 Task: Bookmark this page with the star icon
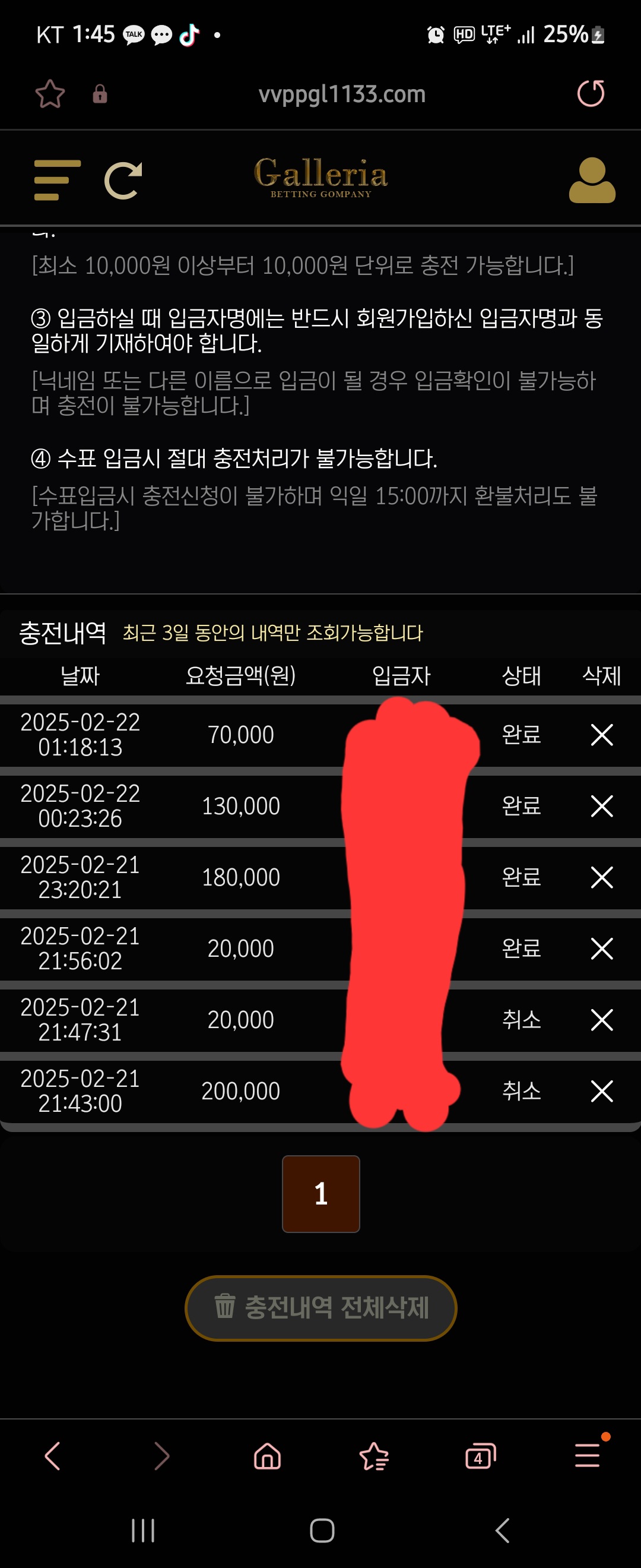[x=50, y=94]
